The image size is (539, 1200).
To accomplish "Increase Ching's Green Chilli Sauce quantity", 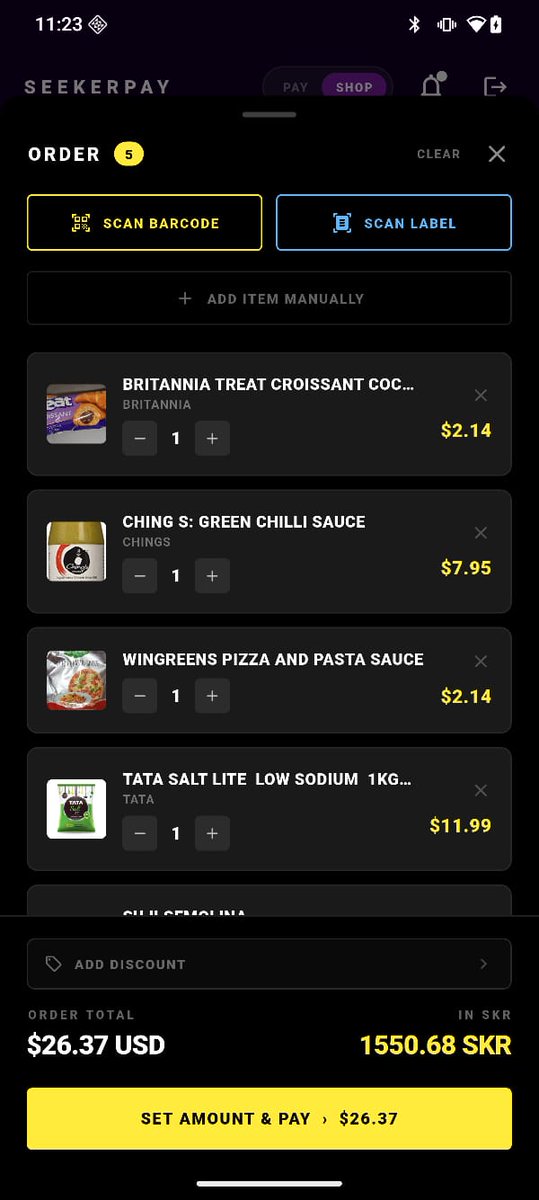I will pos(212,575).
